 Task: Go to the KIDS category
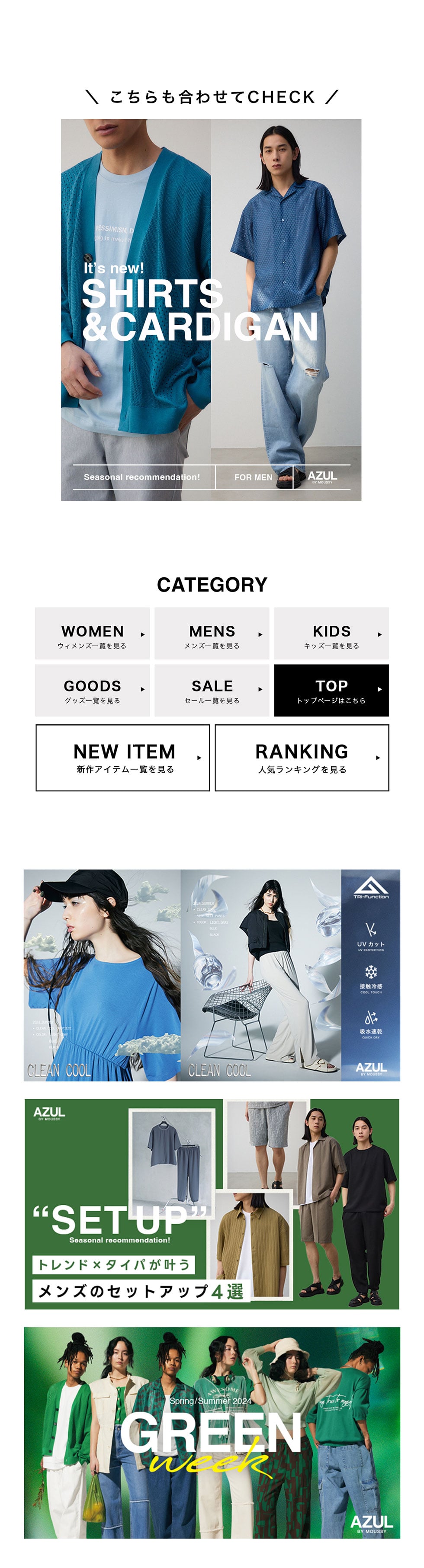tap(331, 634)
